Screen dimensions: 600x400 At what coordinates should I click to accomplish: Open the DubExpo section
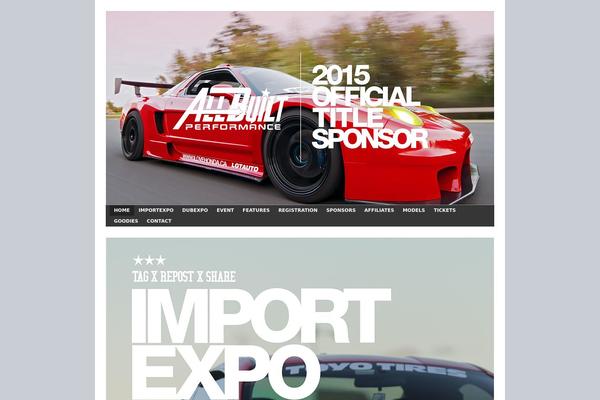[x=195, y=210]
